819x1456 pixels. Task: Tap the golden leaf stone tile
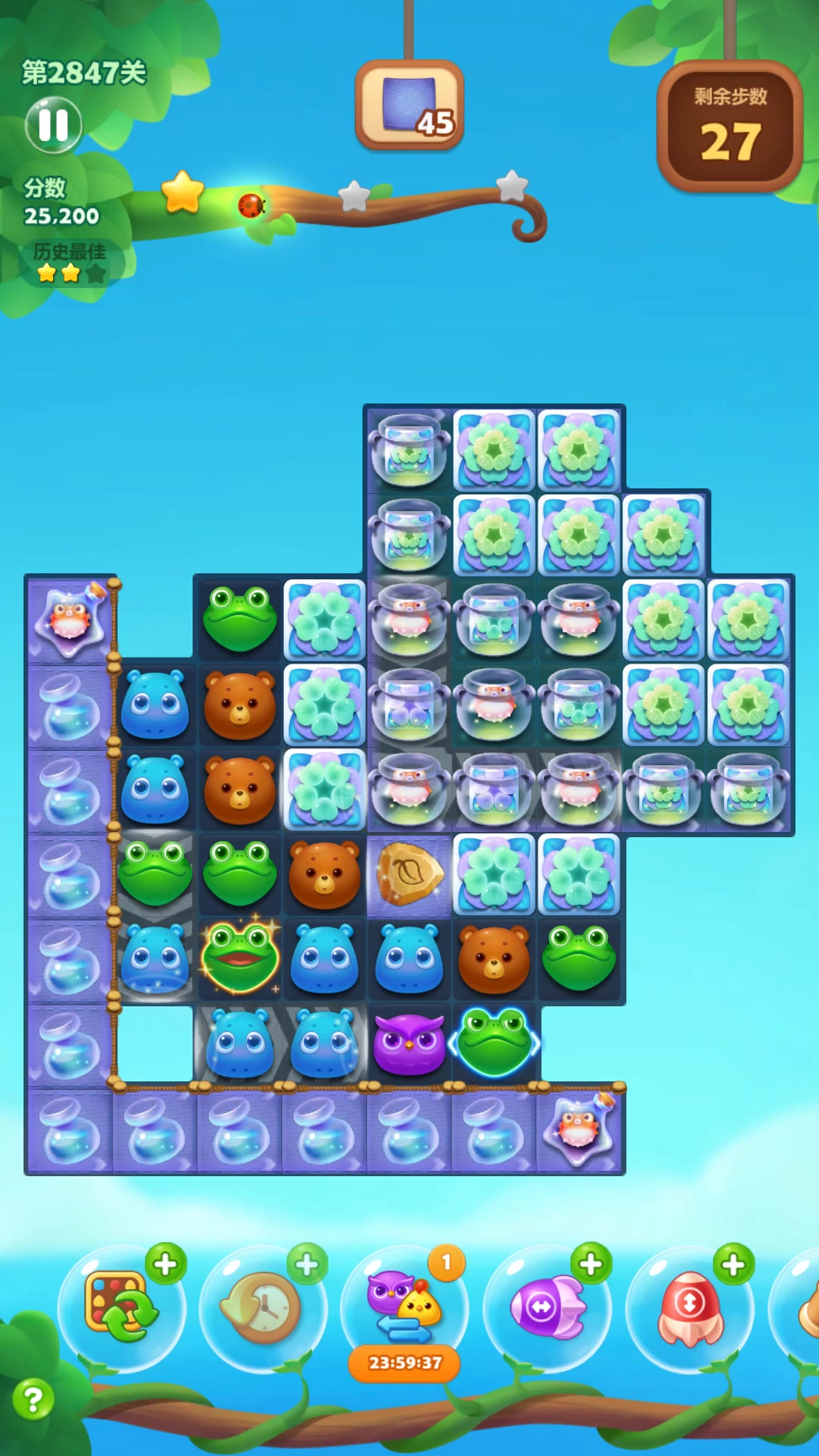pos(409,874)
